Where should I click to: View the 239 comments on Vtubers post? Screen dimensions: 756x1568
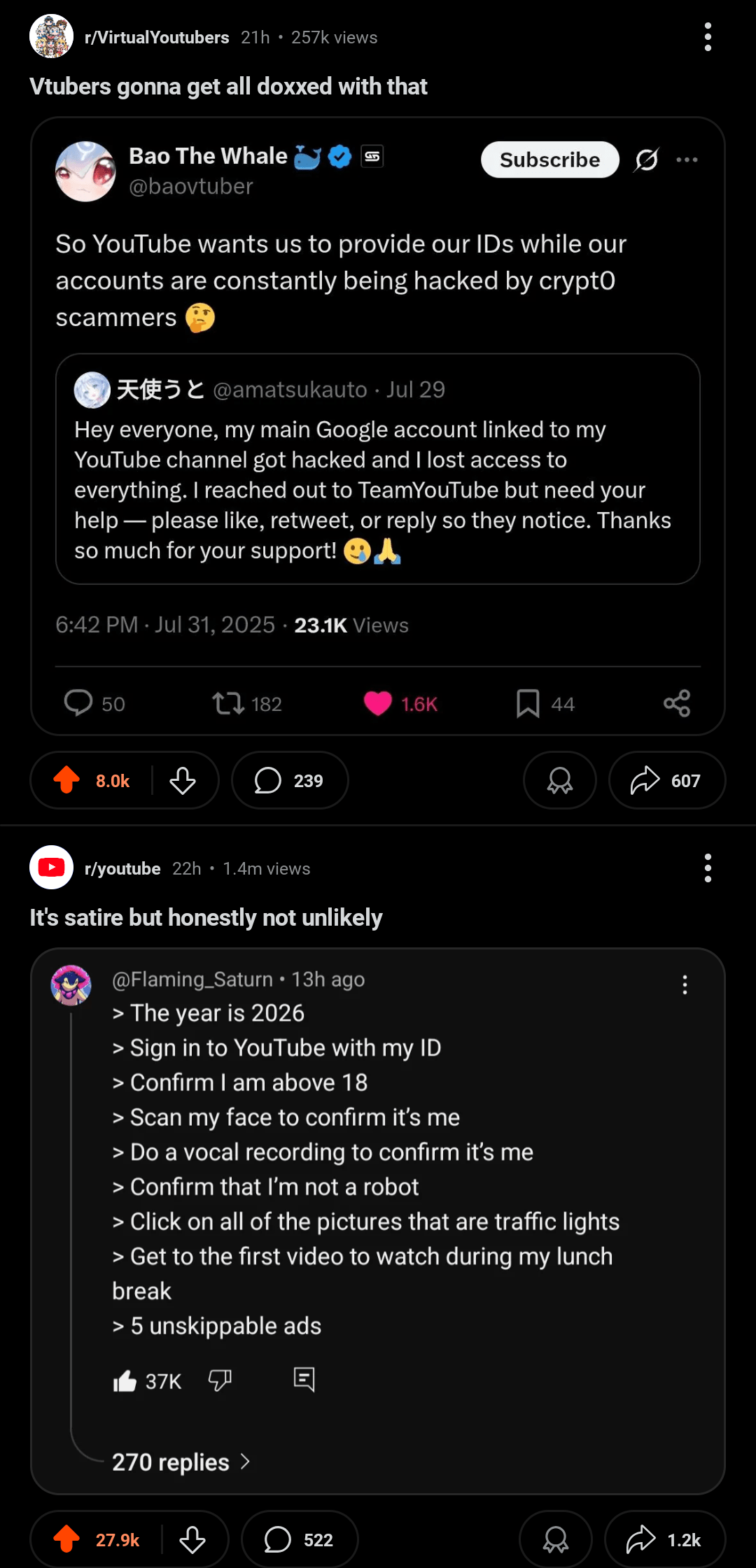290,780
